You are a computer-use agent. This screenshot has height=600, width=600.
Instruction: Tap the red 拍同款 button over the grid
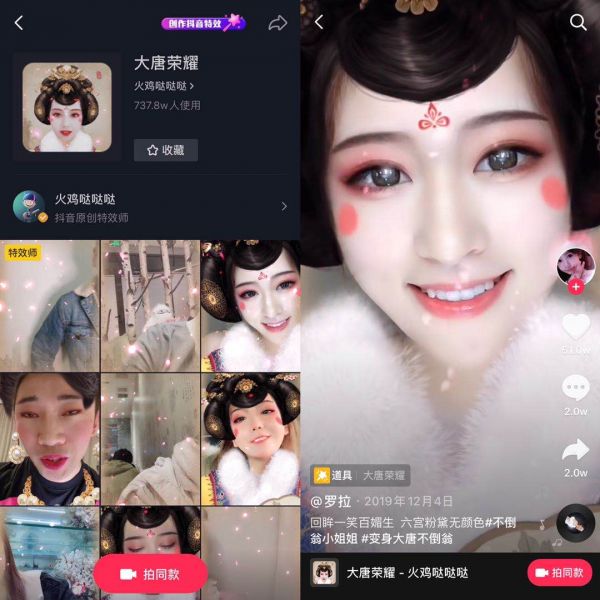point(150,574)
